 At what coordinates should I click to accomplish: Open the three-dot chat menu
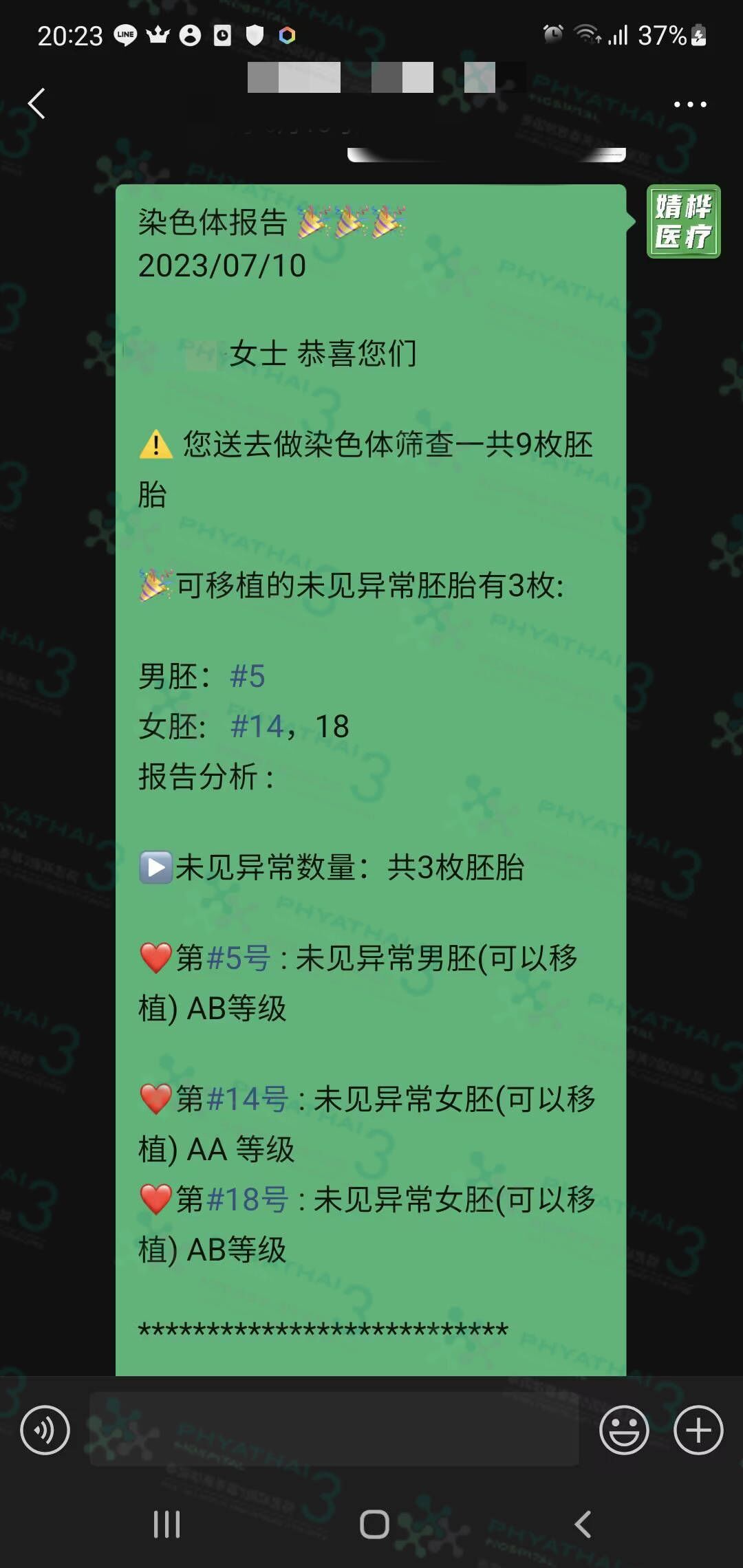click(x=689, y=105)
